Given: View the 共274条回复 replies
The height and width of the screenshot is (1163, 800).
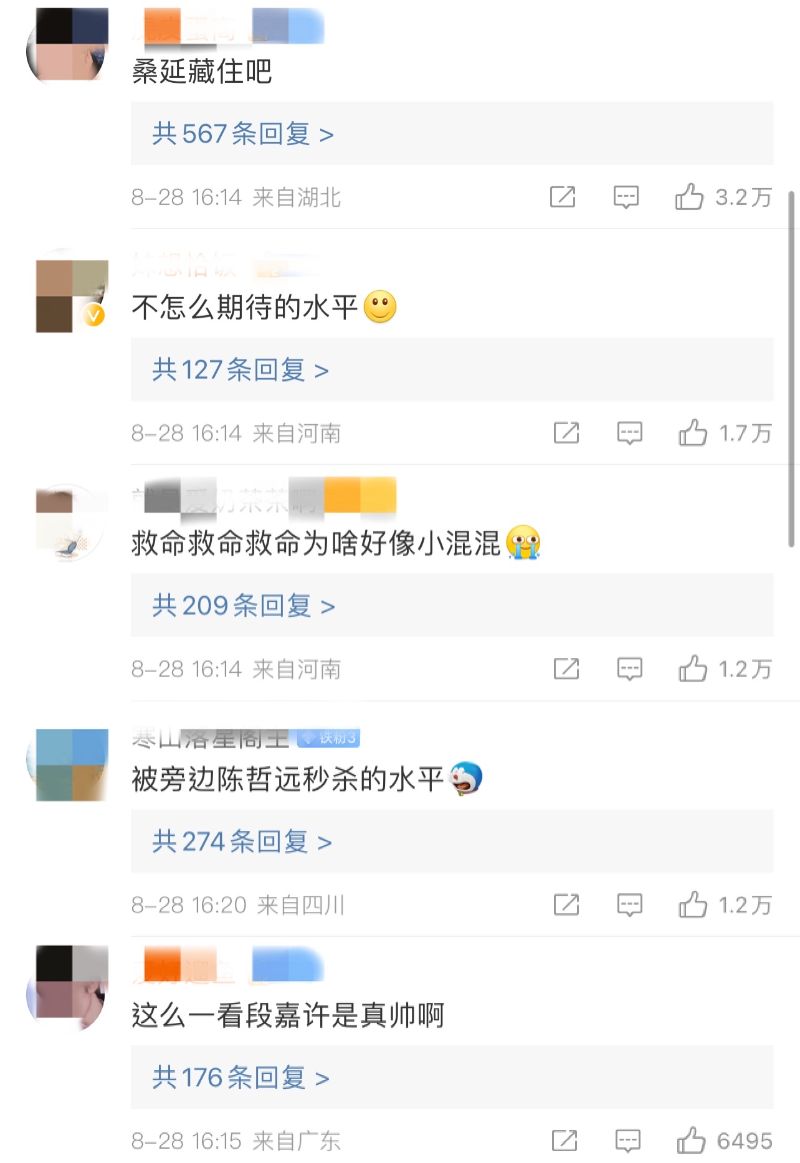Looking at the screenshot, I should [x=242, y=842].
